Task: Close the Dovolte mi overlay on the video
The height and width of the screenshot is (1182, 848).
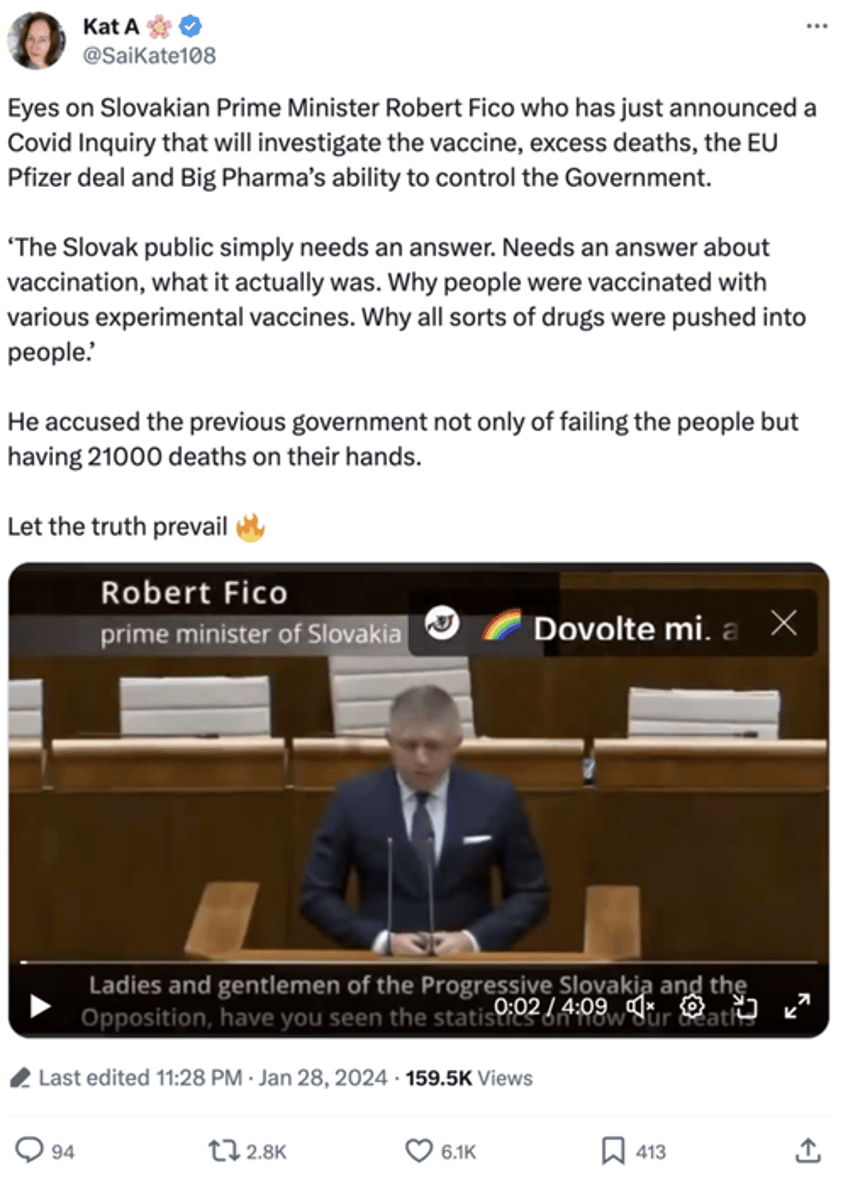Action: point(785,624)
